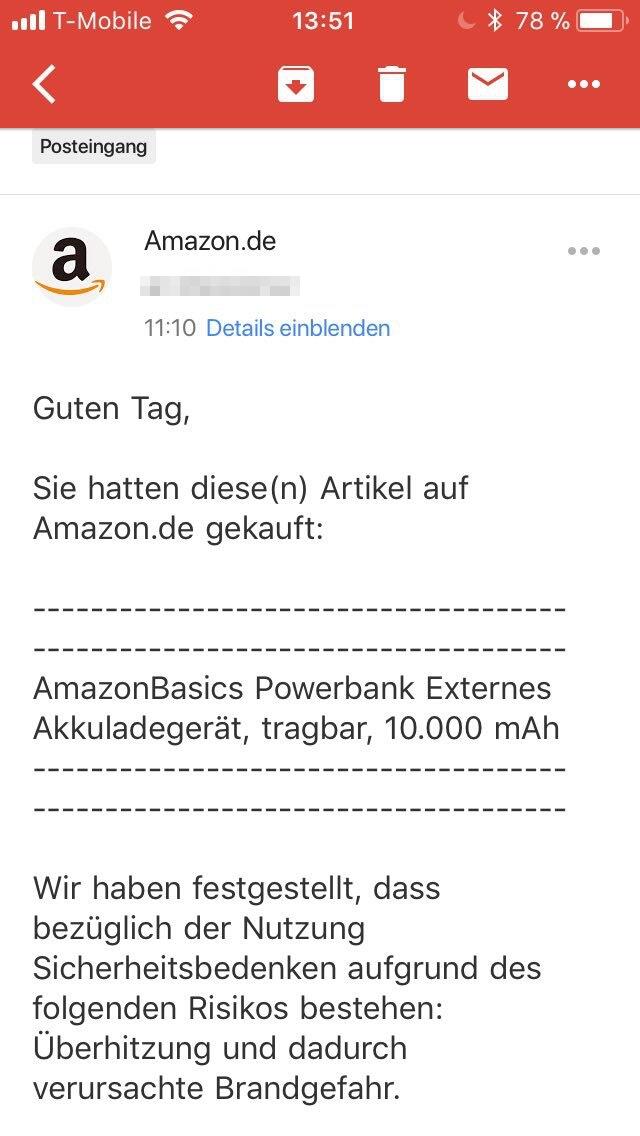Tap the Posteingang label chip
The image size is (640, 1136).
point(93,147)
